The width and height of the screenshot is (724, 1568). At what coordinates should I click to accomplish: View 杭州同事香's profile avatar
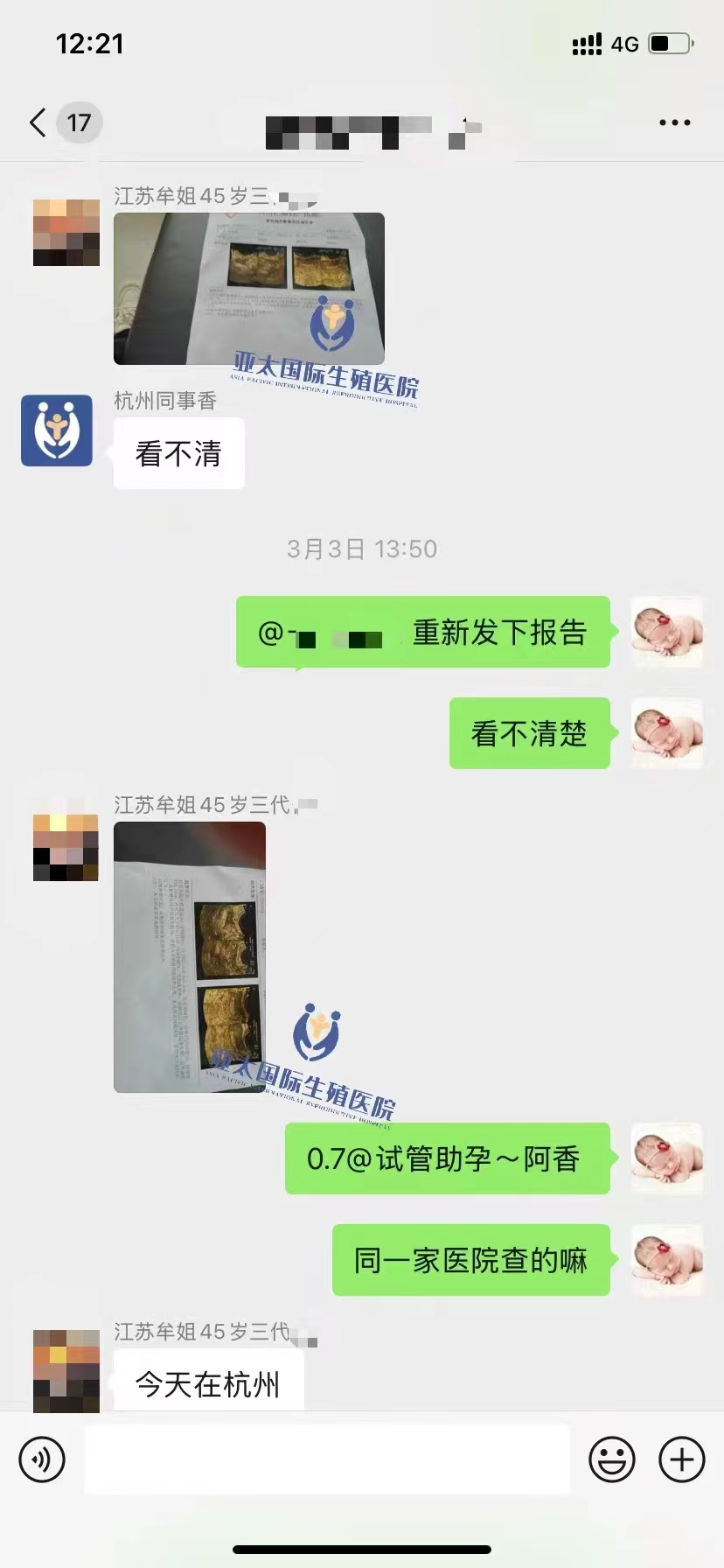click(x=57, y=430)
